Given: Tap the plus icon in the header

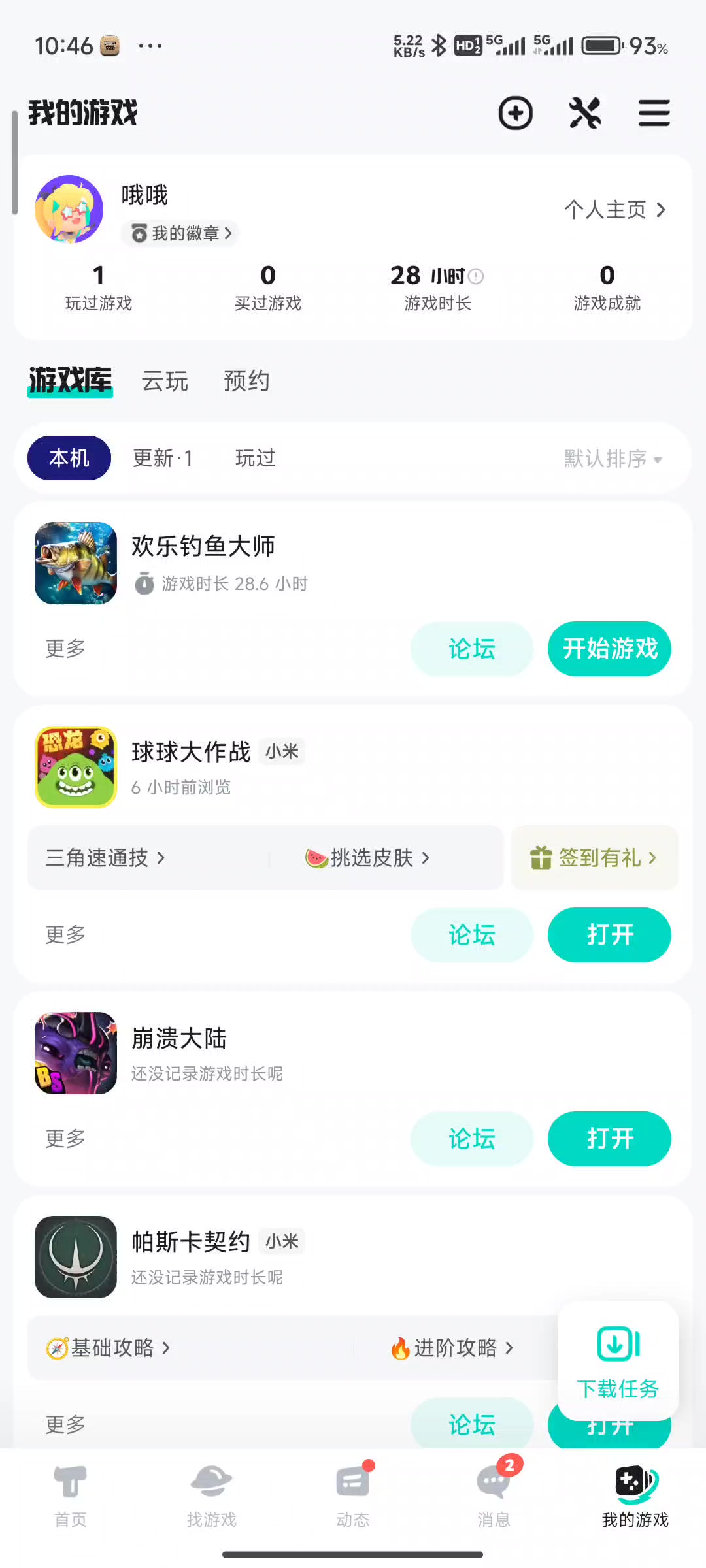Looking at the screenshot, I should pyautogui.click(x=515, y=113).
